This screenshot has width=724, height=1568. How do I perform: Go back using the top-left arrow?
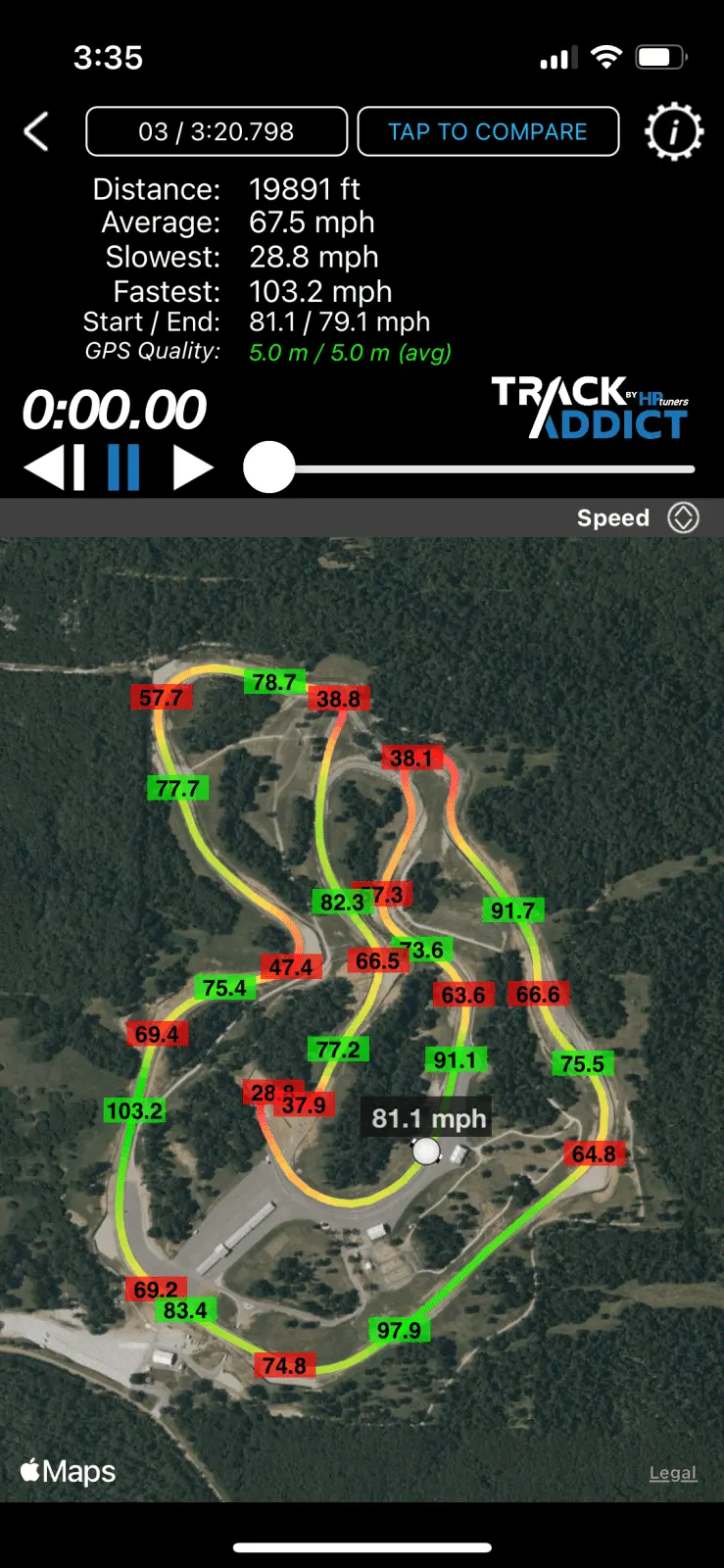tap(36, 131)
